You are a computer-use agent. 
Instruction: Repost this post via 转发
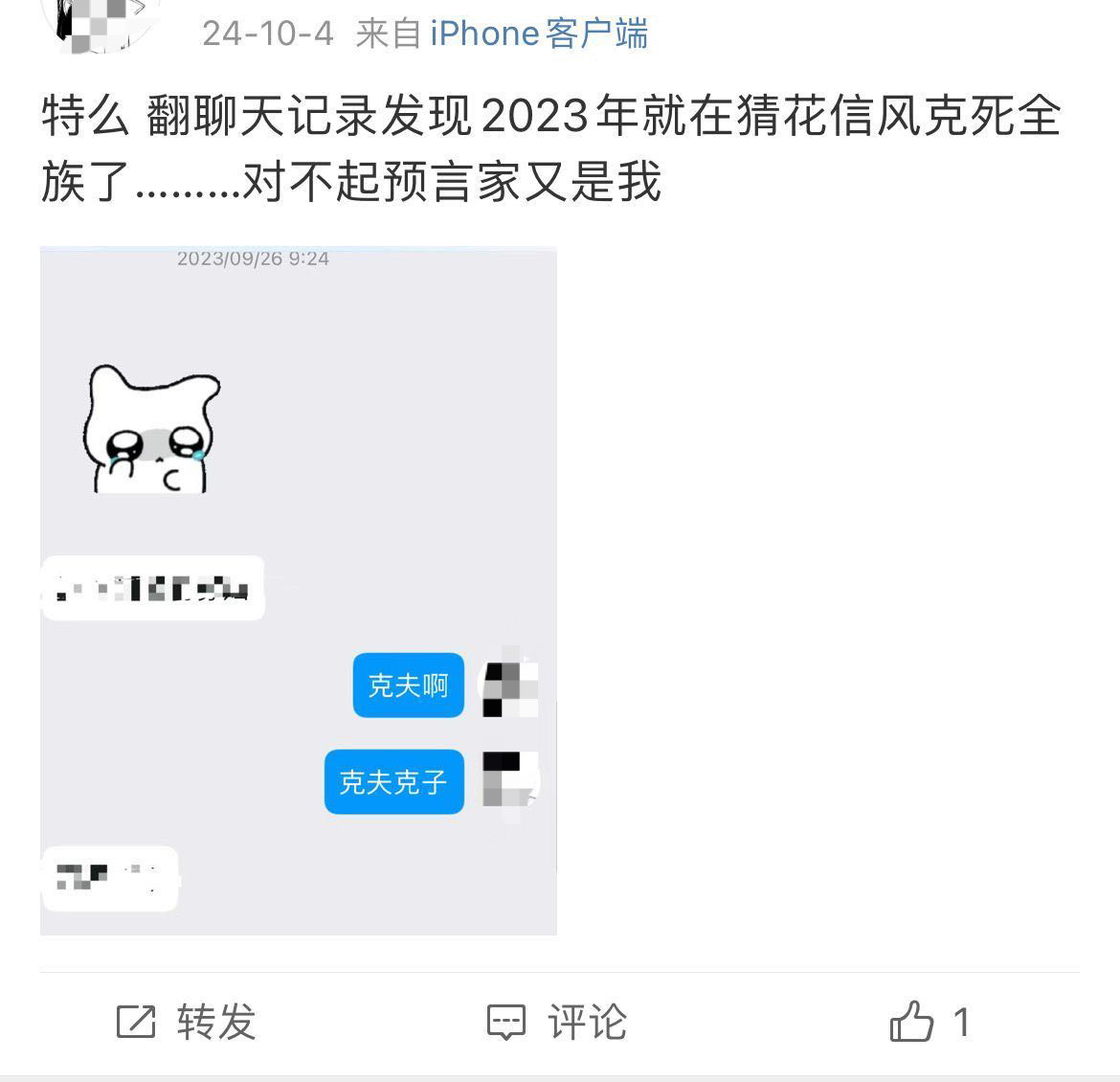[x=187, y=1022]
